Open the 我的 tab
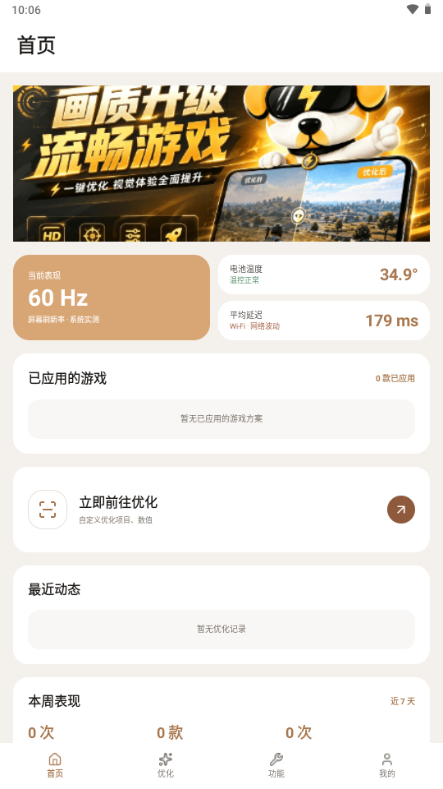The image size is (443, 789). click(387, 765)
